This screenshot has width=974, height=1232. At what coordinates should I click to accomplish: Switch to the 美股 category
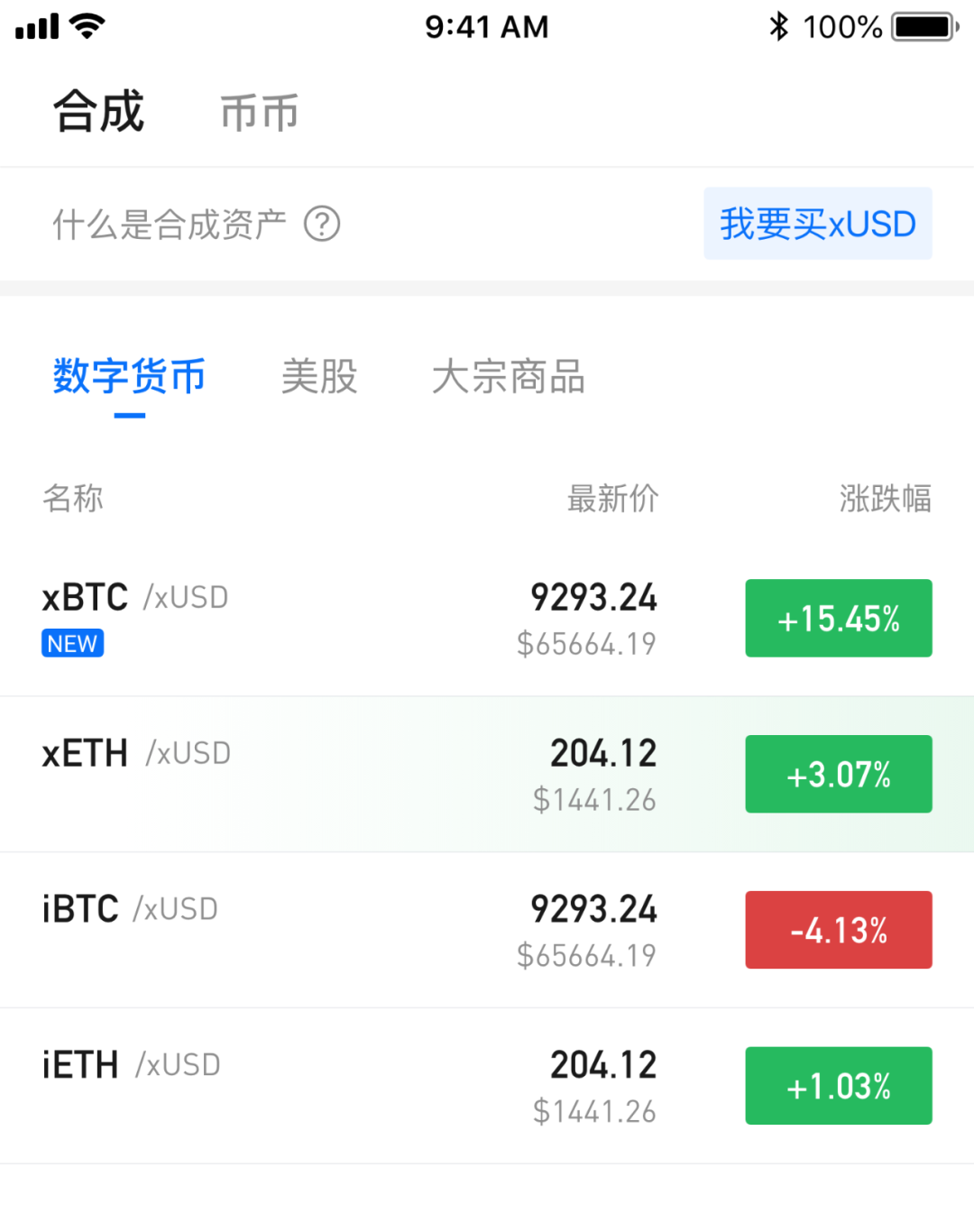click(319, 377)
